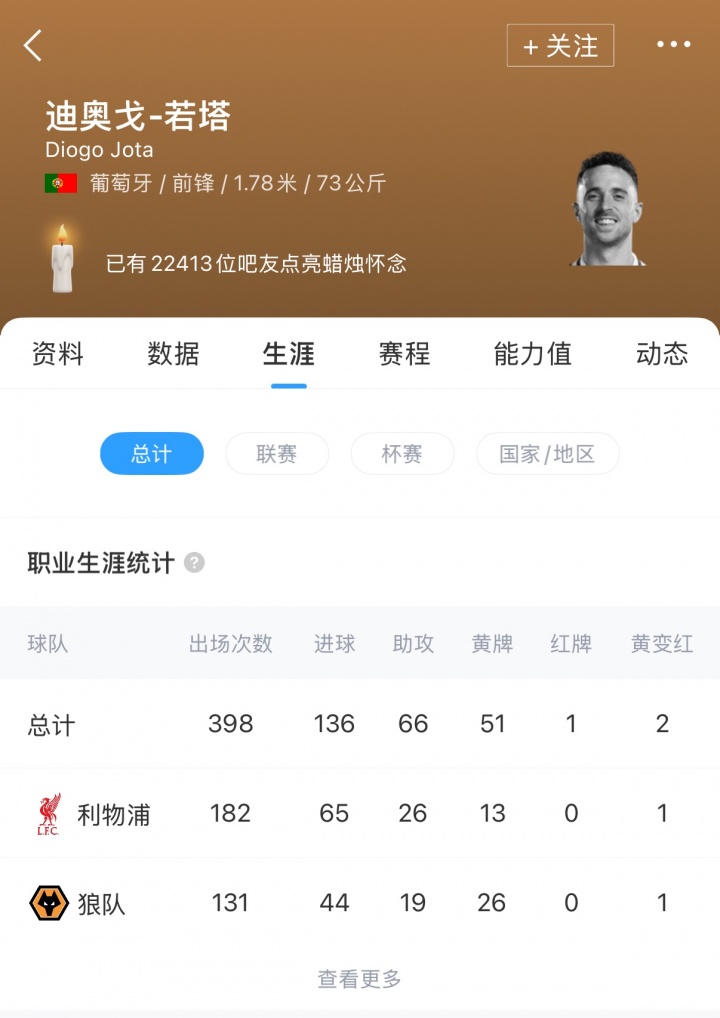Select the 生涯 tab
Screen dimensions: 720x1018
pyautogui.click(x=289, y=353)
